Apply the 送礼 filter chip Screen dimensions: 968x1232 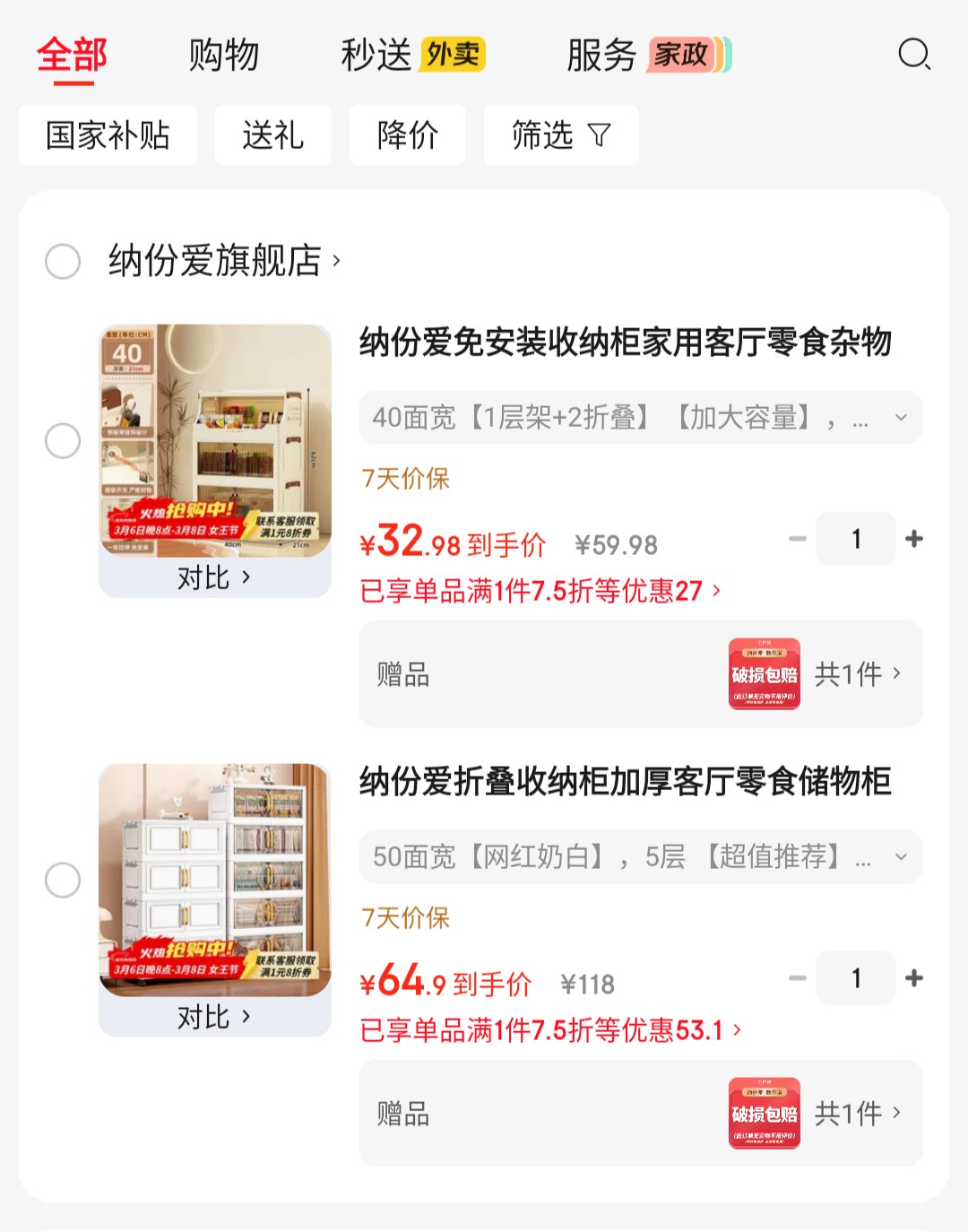pos(272,135)
